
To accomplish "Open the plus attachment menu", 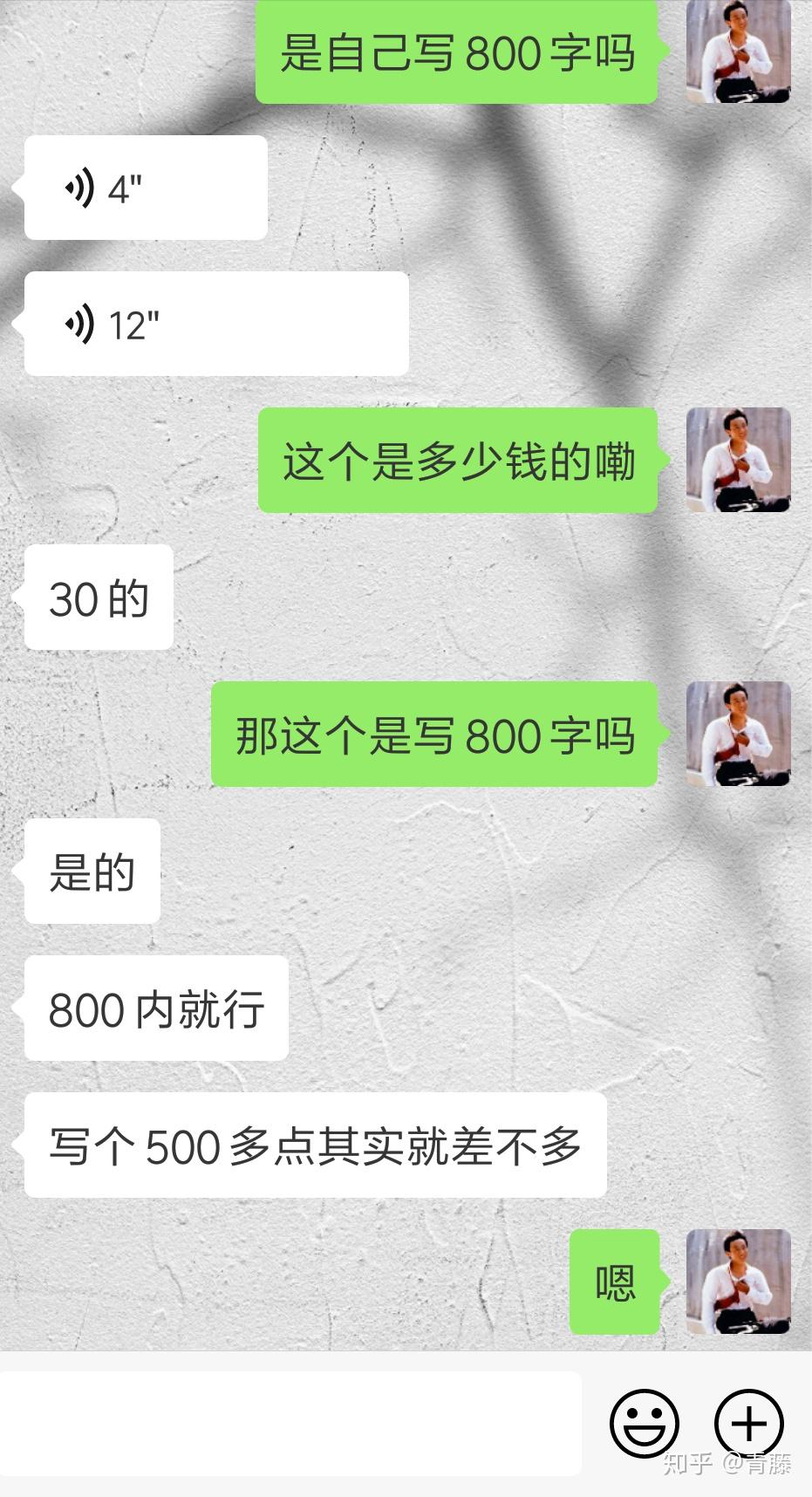I will coord(748,1424).
